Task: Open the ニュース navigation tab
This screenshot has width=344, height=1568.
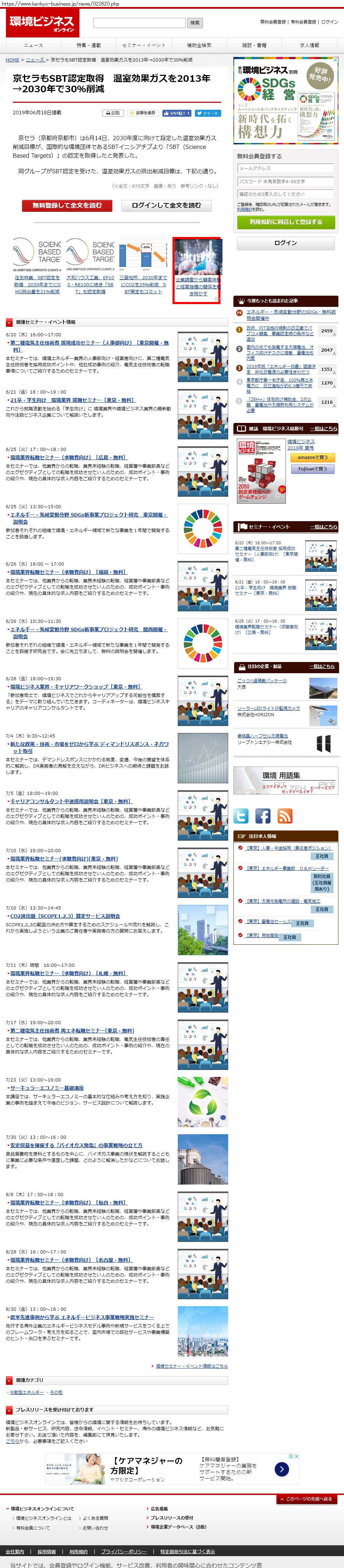Action: (x=34, y=45)
